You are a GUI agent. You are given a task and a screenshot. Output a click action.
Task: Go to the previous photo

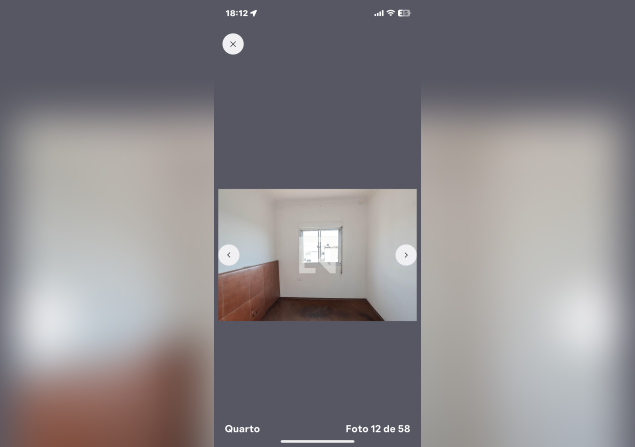(229, 255)
